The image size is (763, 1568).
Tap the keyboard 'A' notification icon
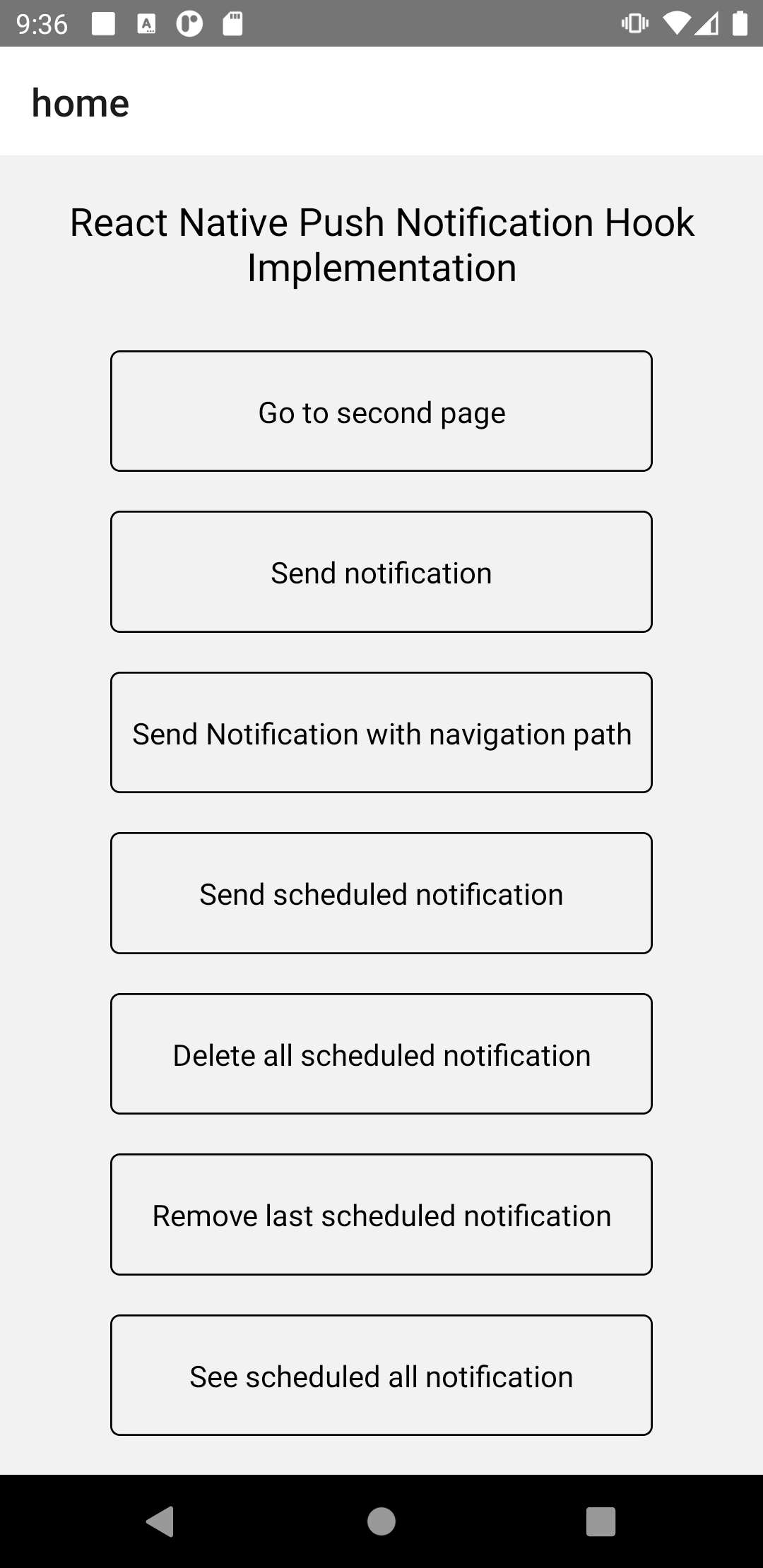[x=146, y=23]
